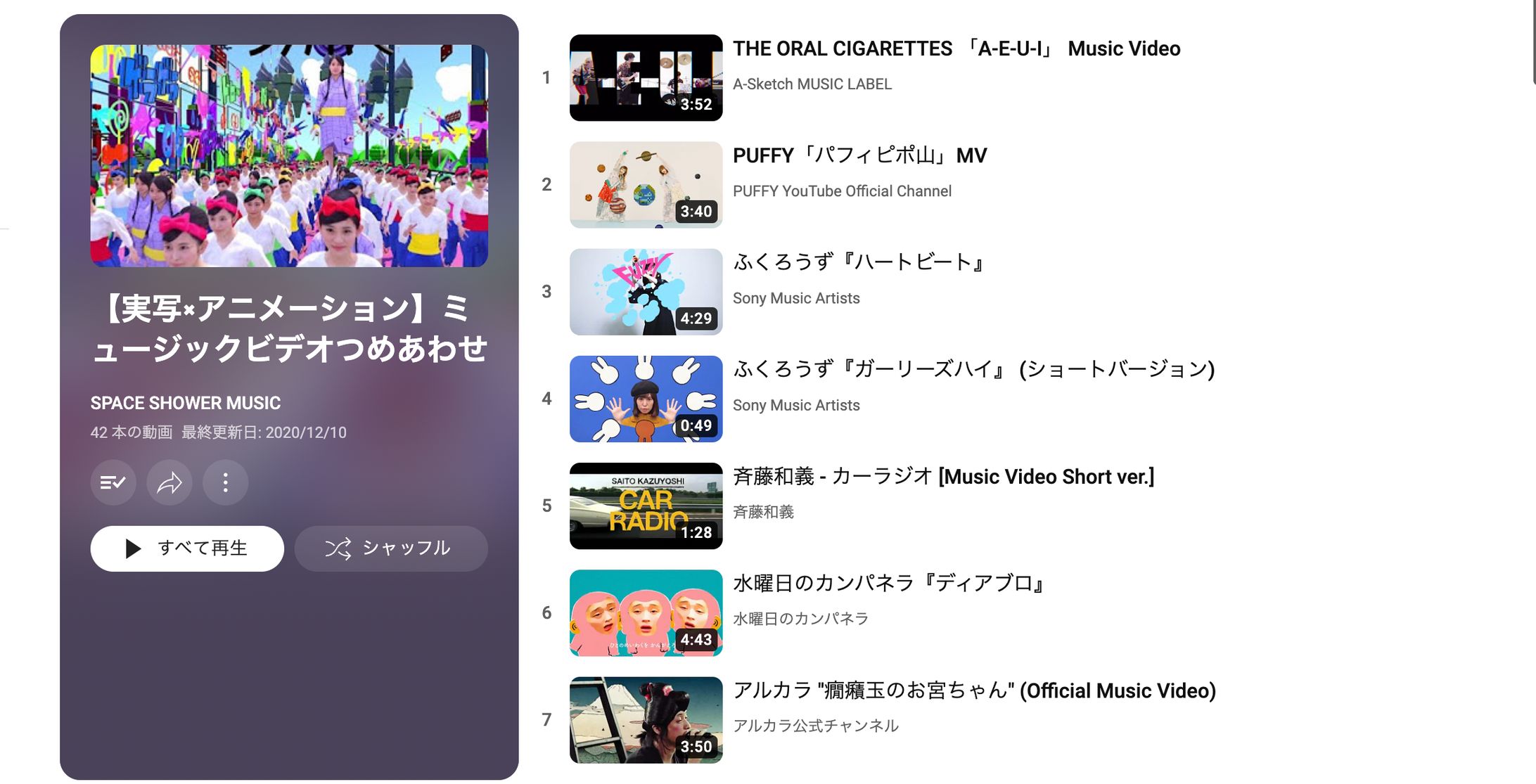Image resolution: width=1536 pixels, height=784 pixels.
Task: Visit the アルカラ公式チャンネル channel
Action: click(815, 726)
